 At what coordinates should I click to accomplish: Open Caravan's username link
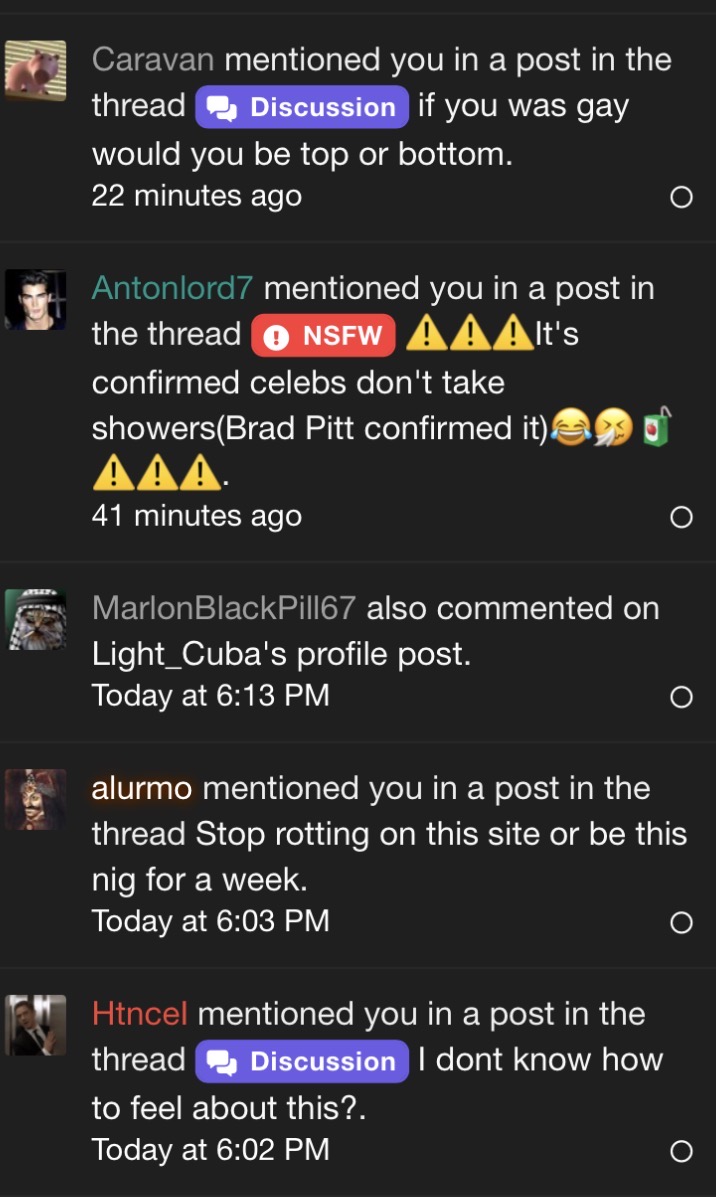click(152, 60)
